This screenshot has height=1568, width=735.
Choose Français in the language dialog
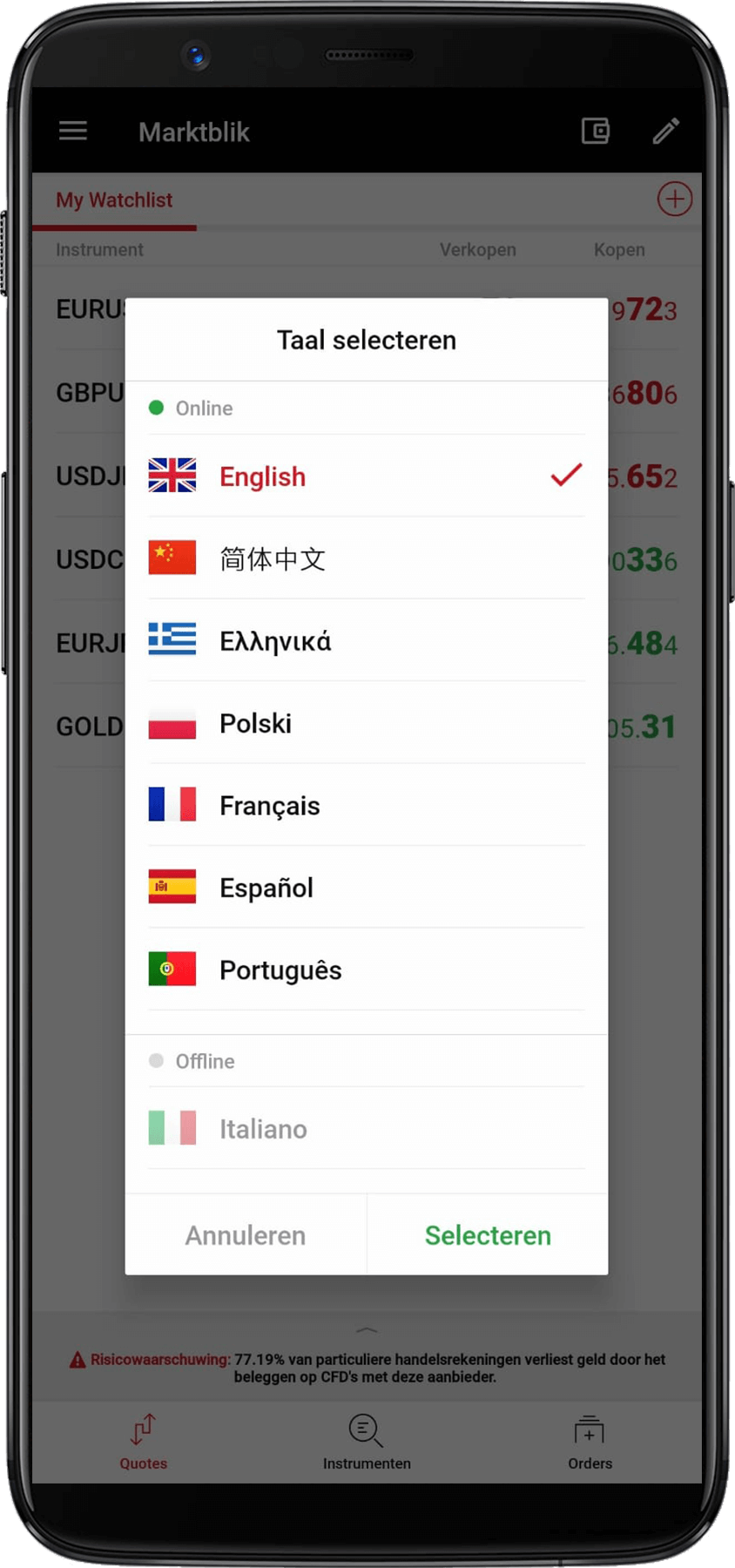pyautogui.click(x=366, y=806)
